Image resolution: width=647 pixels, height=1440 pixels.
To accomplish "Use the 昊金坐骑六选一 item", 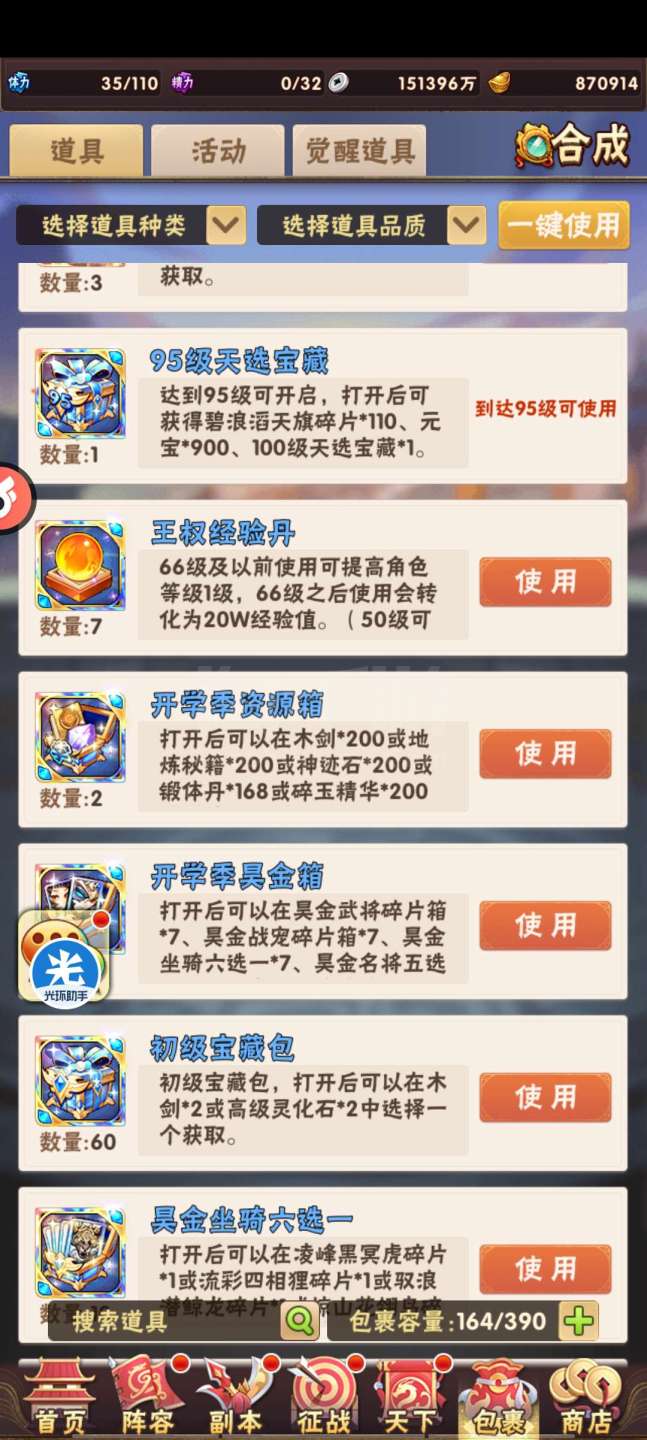I will (545, 1269).
